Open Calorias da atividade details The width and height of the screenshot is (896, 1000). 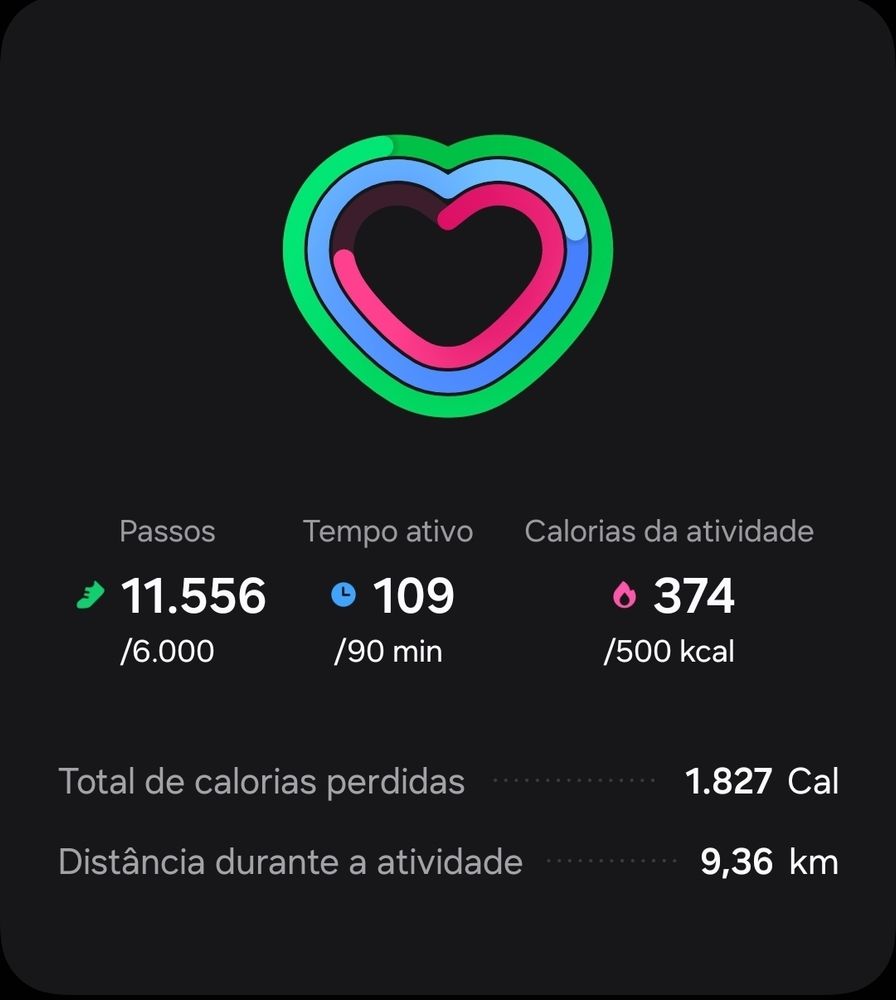670,596
